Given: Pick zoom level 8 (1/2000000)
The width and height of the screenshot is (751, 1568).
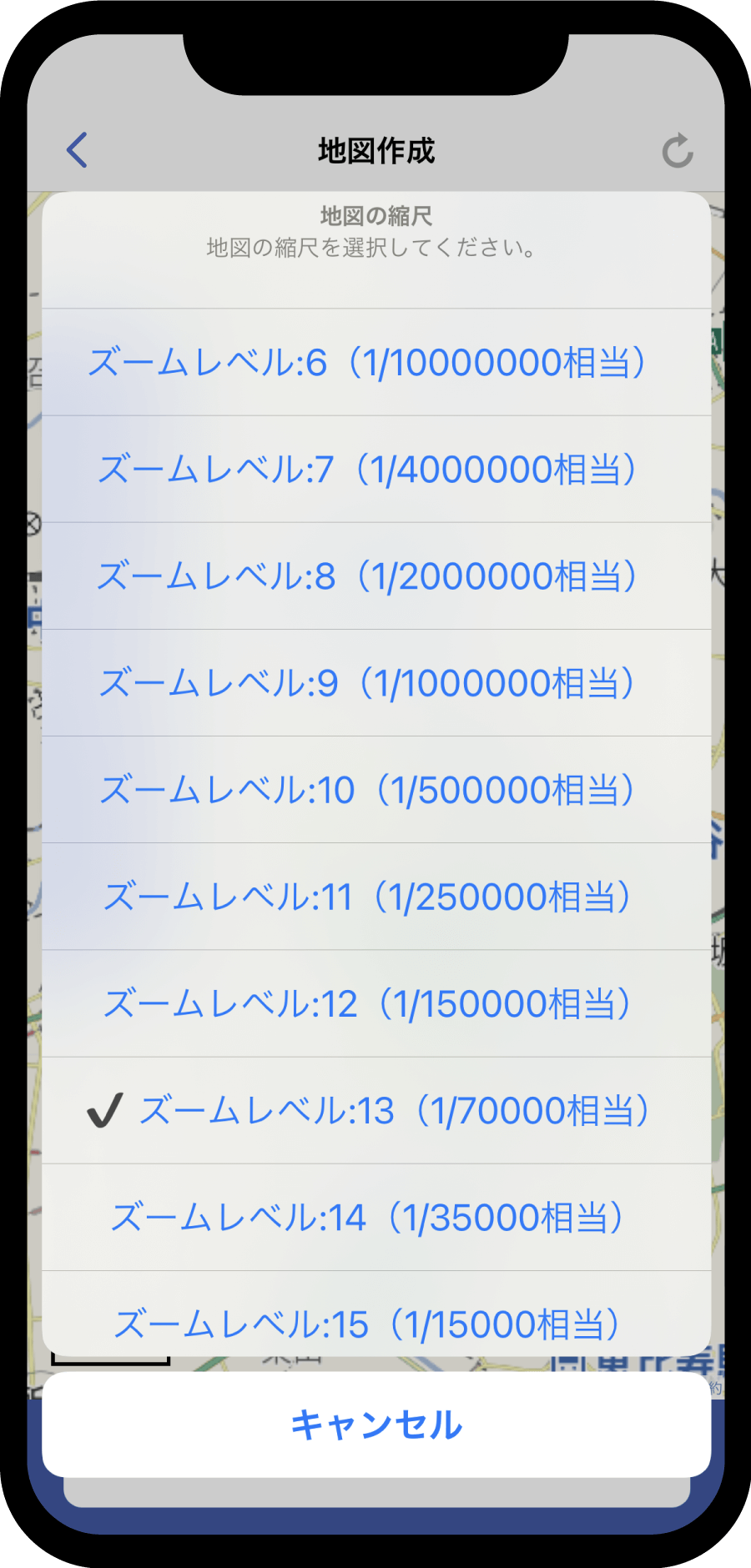Looking at the screenshot, I should (375, 576).
